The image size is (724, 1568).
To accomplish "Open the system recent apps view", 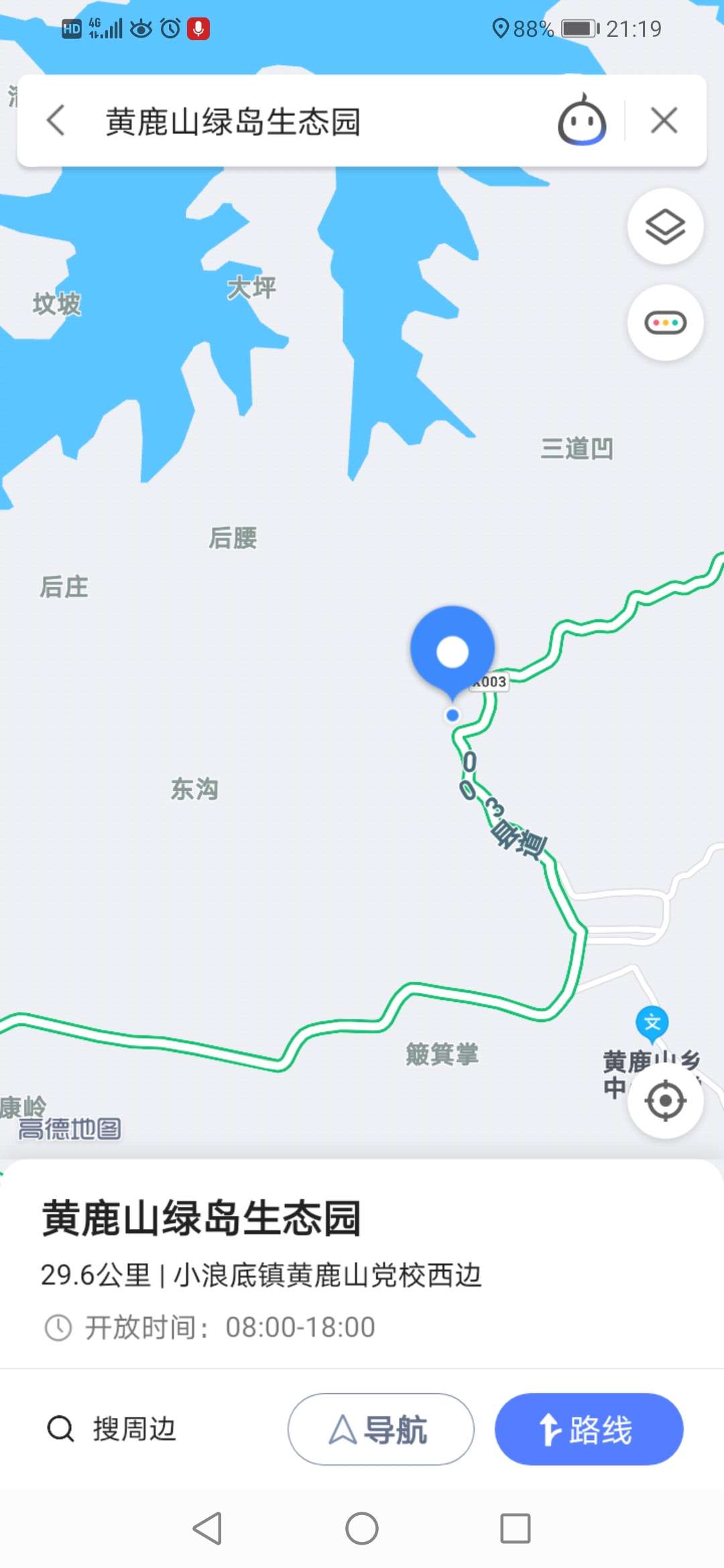I will tap(515, 1528).
